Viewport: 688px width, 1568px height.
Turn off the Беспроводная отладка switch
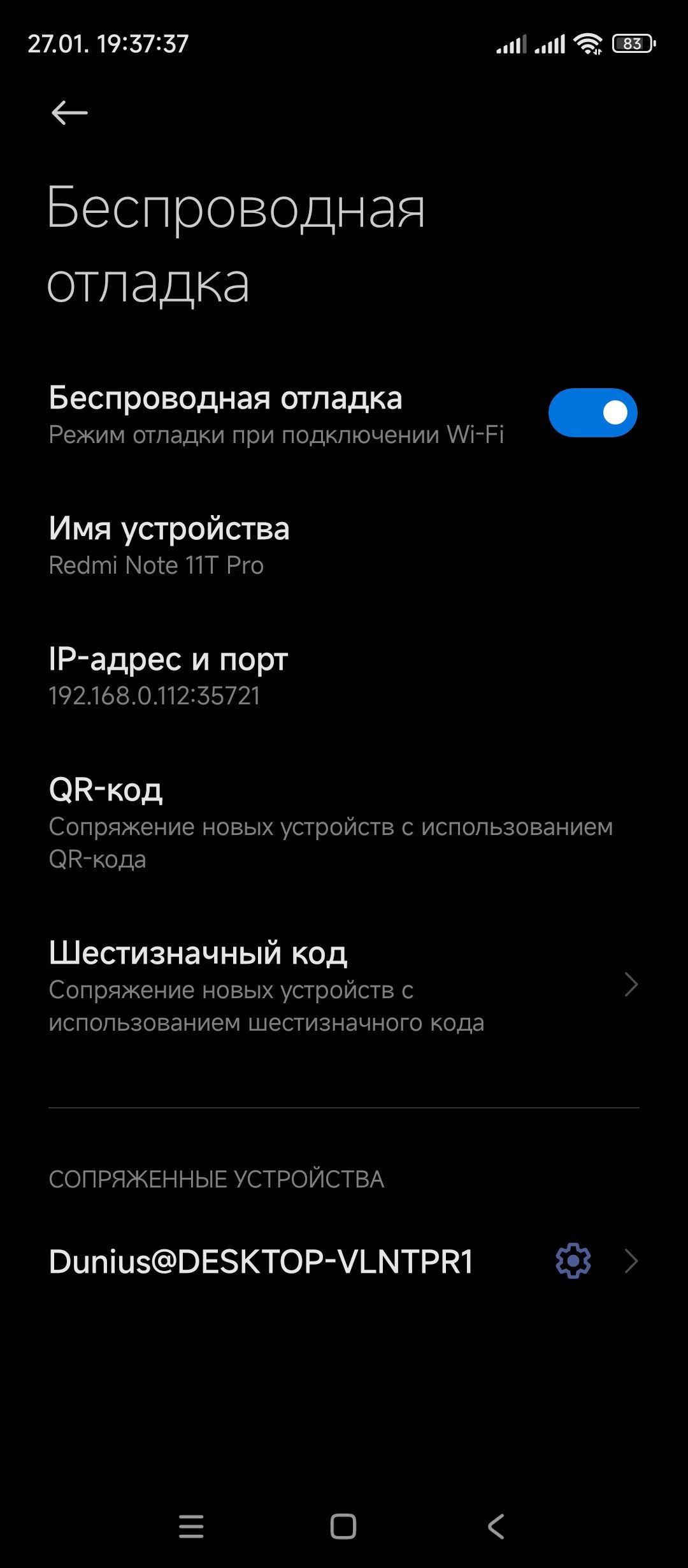tap(592, 413)
